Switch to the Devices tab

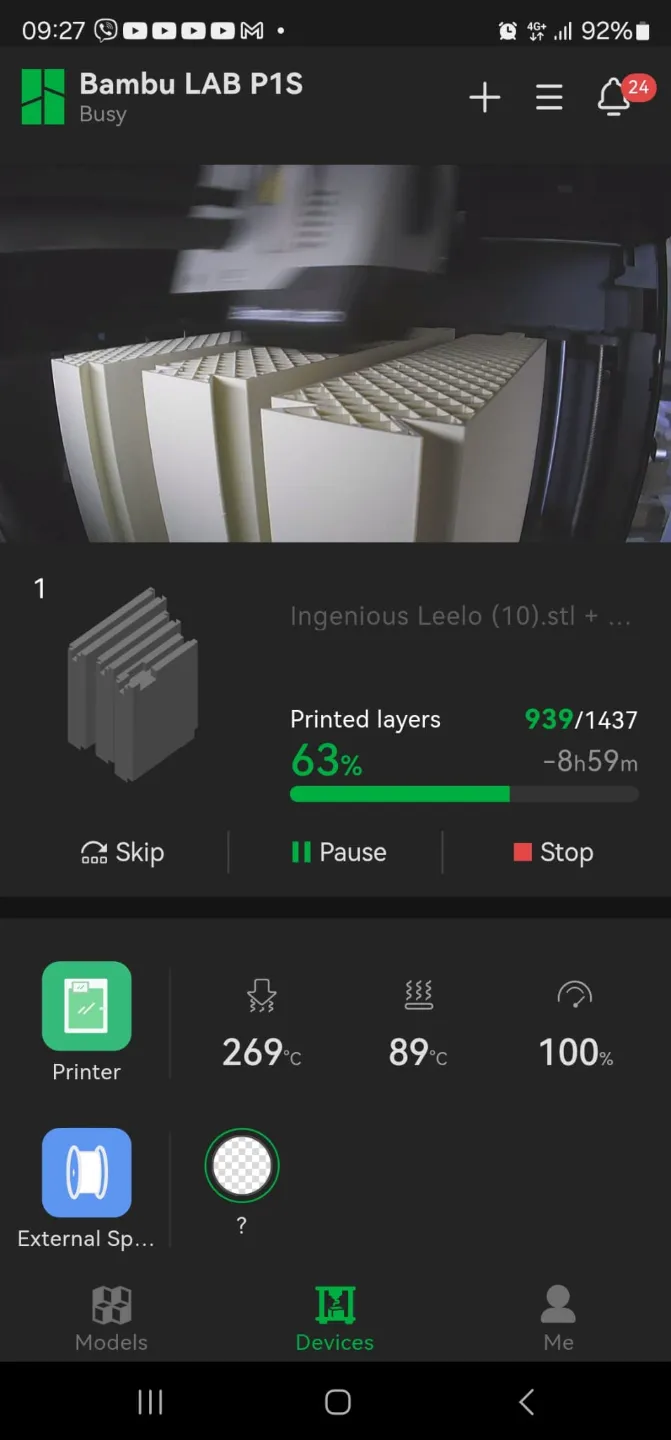(x=335, y=1318)
